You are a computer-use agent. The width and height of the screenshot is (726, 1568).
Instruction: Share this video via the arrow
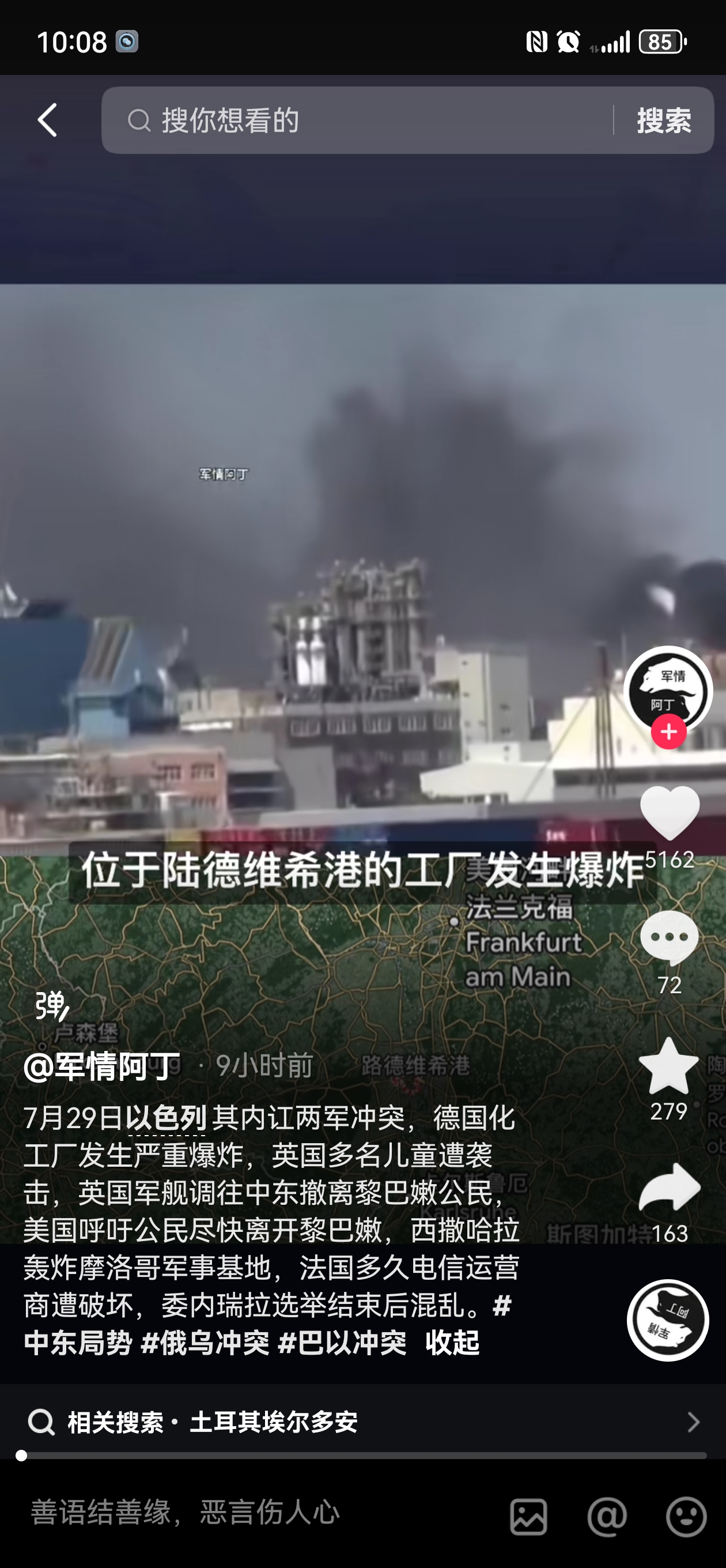pyautogui.click(x=670, y=1188)
